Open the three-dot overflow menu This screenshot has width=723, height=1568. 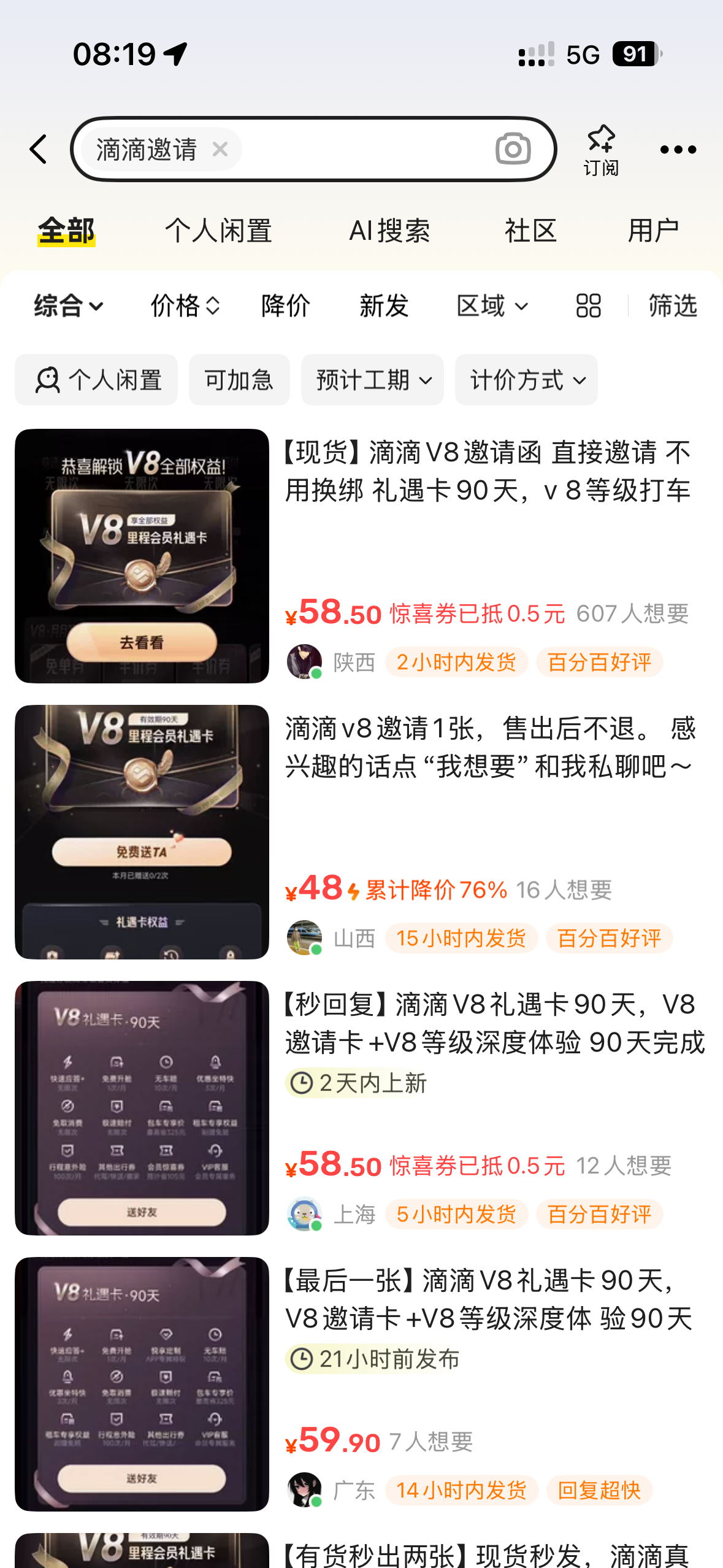[x=678, y=150]
